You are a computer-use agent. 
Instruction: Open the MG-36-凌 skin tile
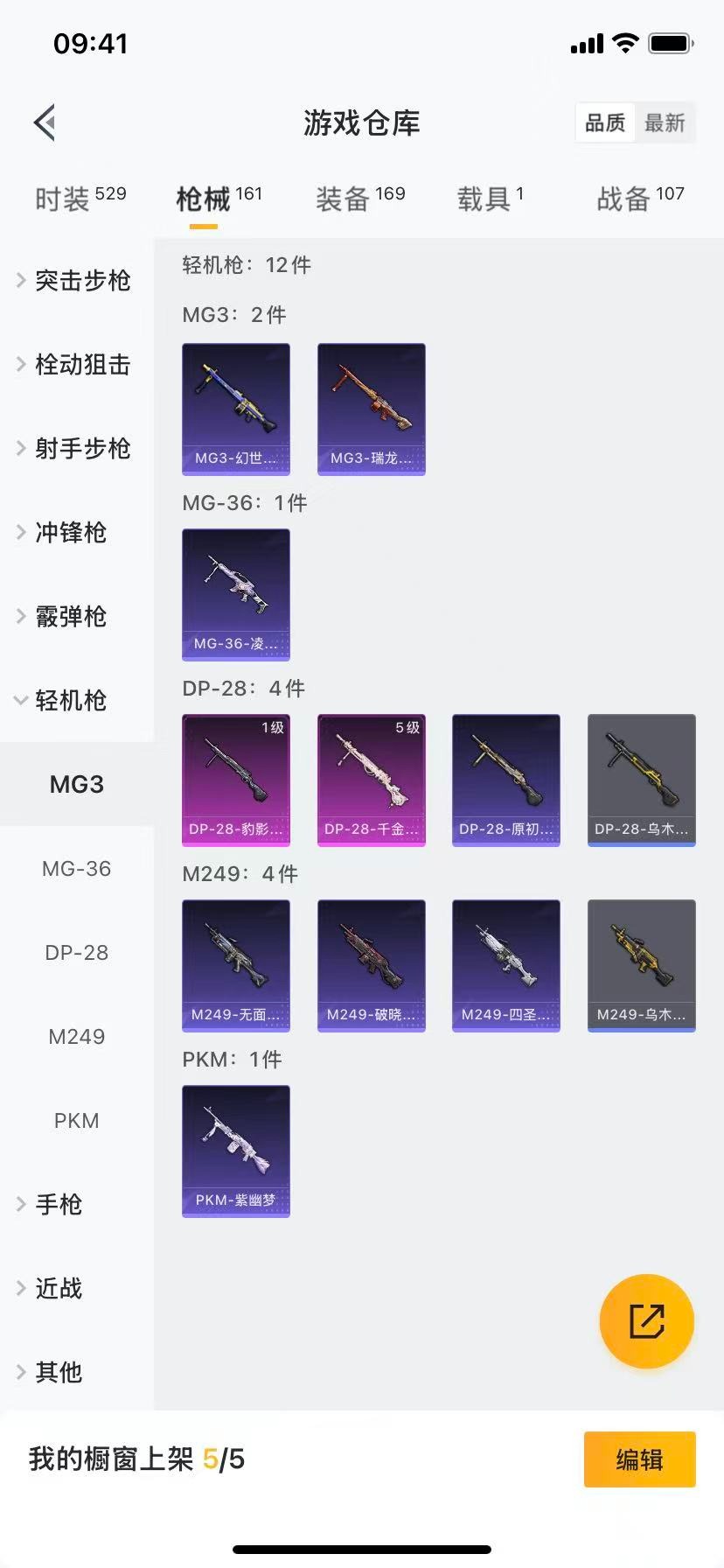coord(236,594)
